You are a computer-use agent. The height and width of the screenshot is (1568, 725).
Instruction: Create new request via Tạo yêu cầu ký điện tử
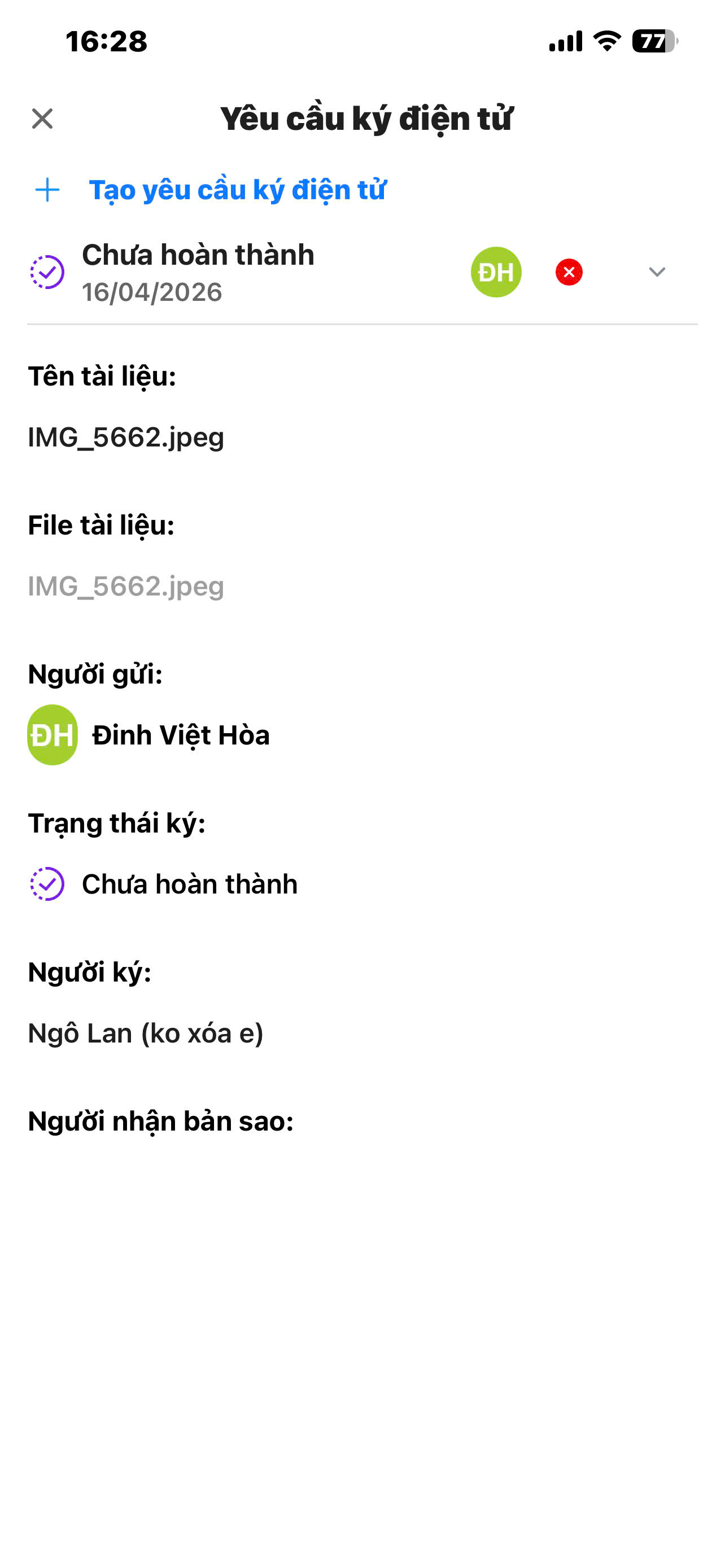pyautogui.click(x=236, y=190)
